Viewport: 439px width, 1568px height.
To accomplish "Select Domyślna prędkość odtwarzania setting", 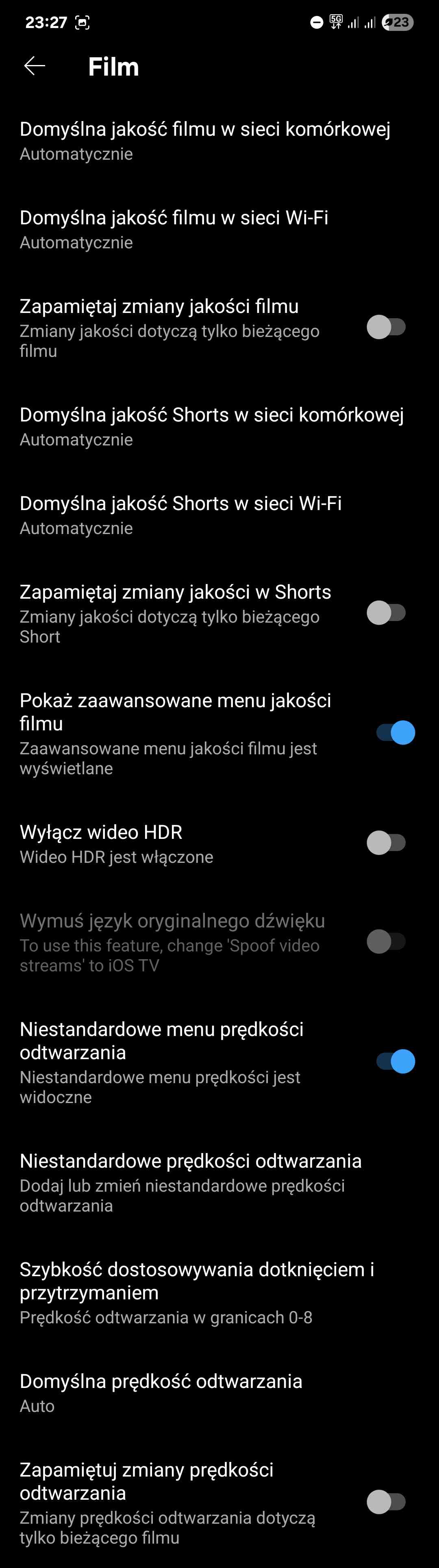I will pyautogui.click(x=161, y=1393).
